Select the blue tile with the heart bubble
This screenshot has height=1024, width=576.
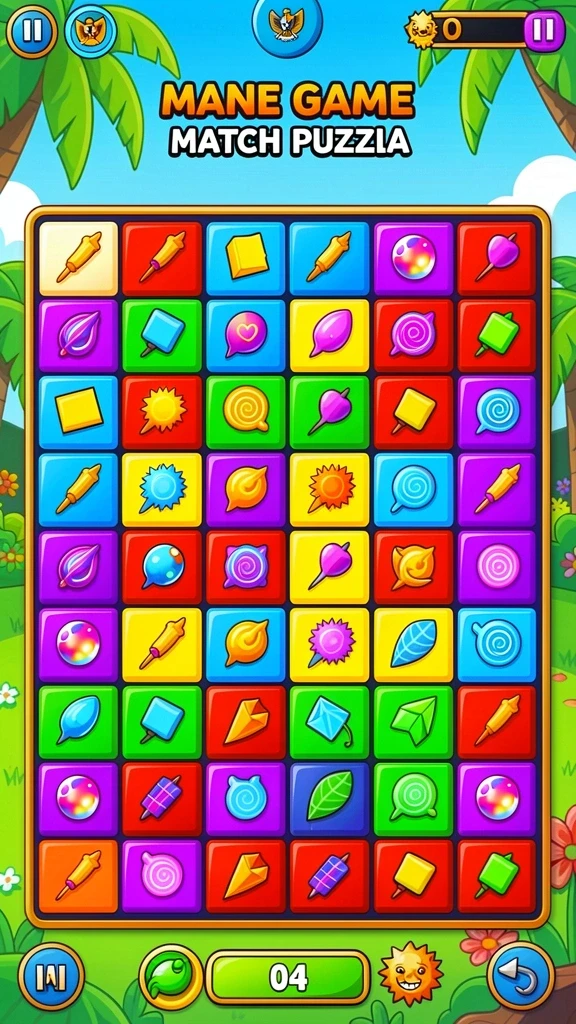coord(246,336)
